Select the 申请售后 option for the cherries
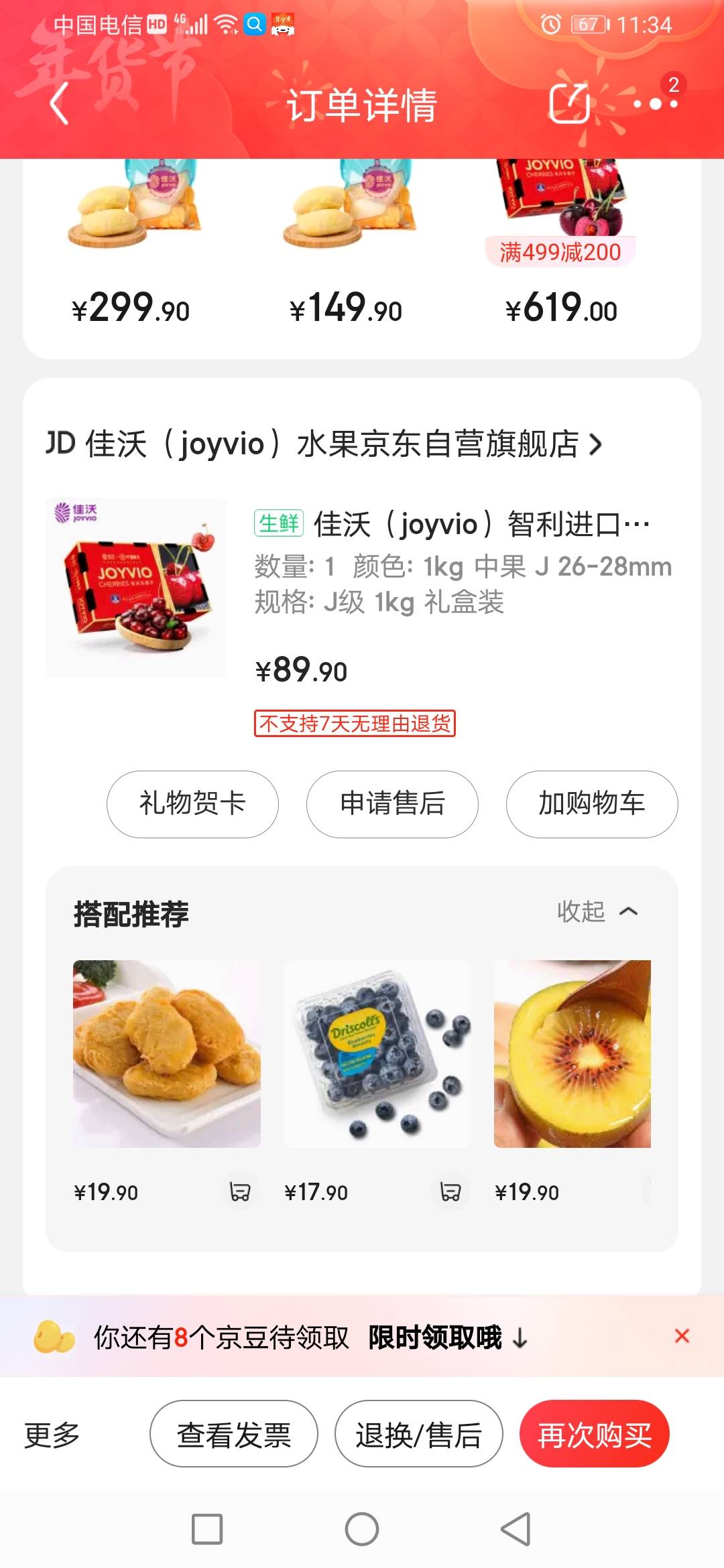Viewport: 724px width, 1568px height. click(391, 804)
